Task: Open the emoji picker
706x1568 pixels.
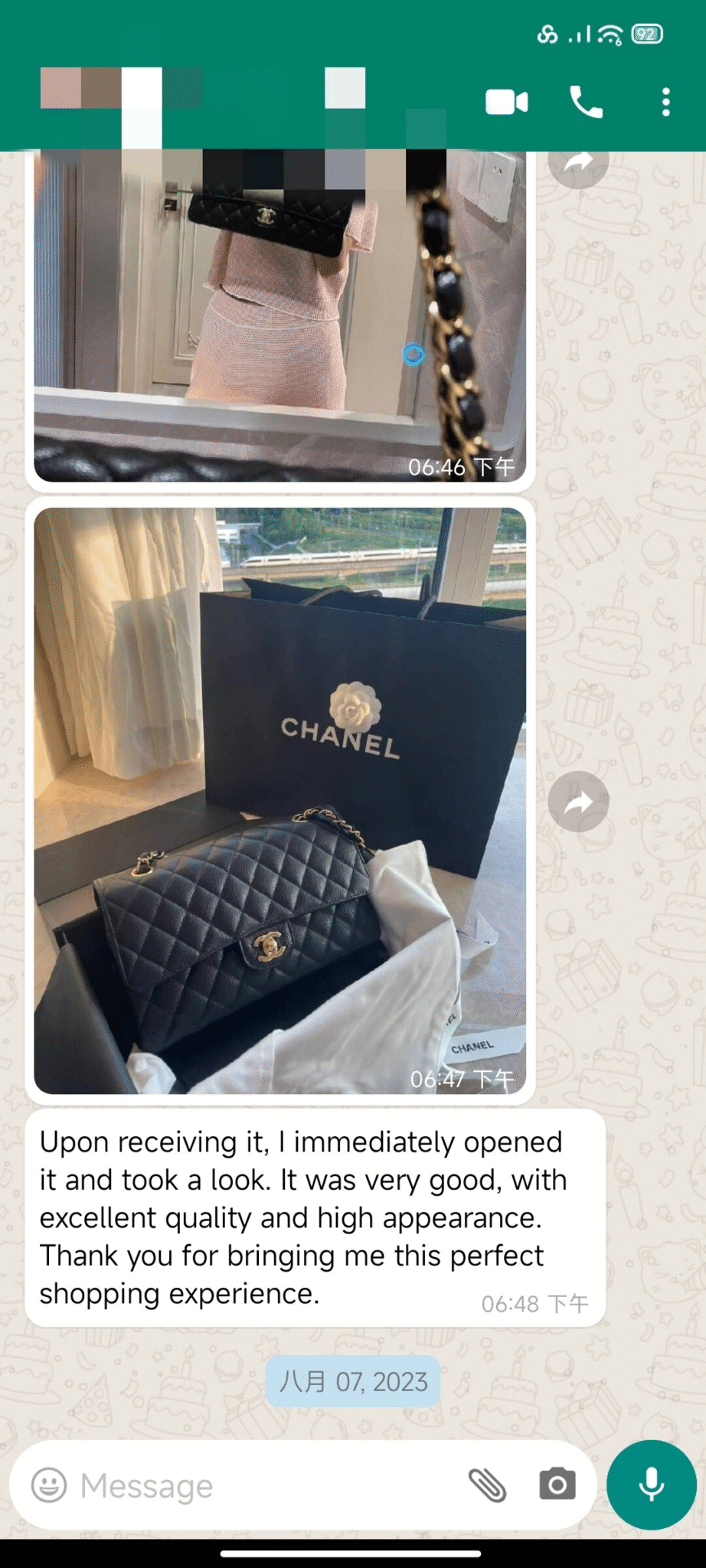Action: click(x=49, y=1486)
